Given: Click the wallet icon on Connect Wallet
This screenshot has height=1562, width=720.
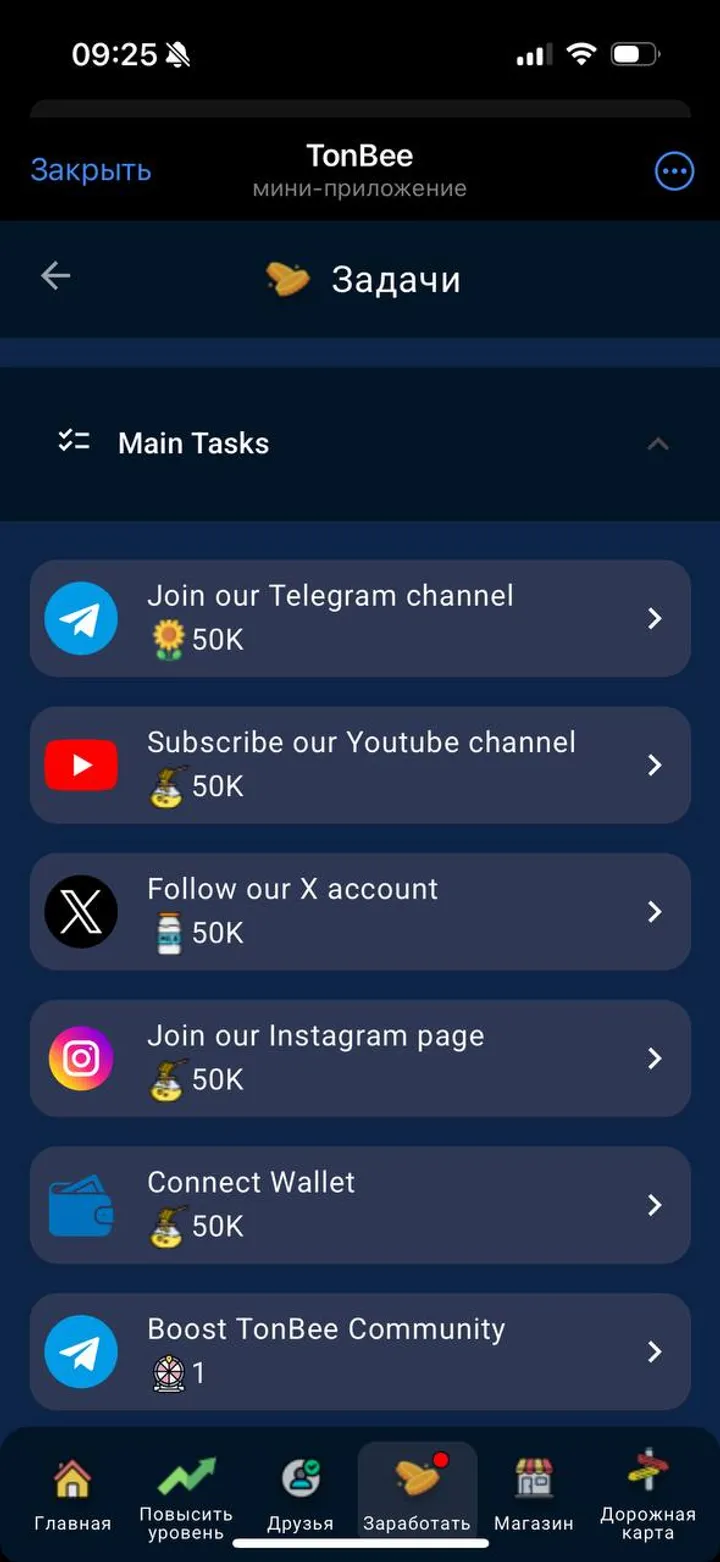Looking at the screenshot, I should coord(80,1204).
